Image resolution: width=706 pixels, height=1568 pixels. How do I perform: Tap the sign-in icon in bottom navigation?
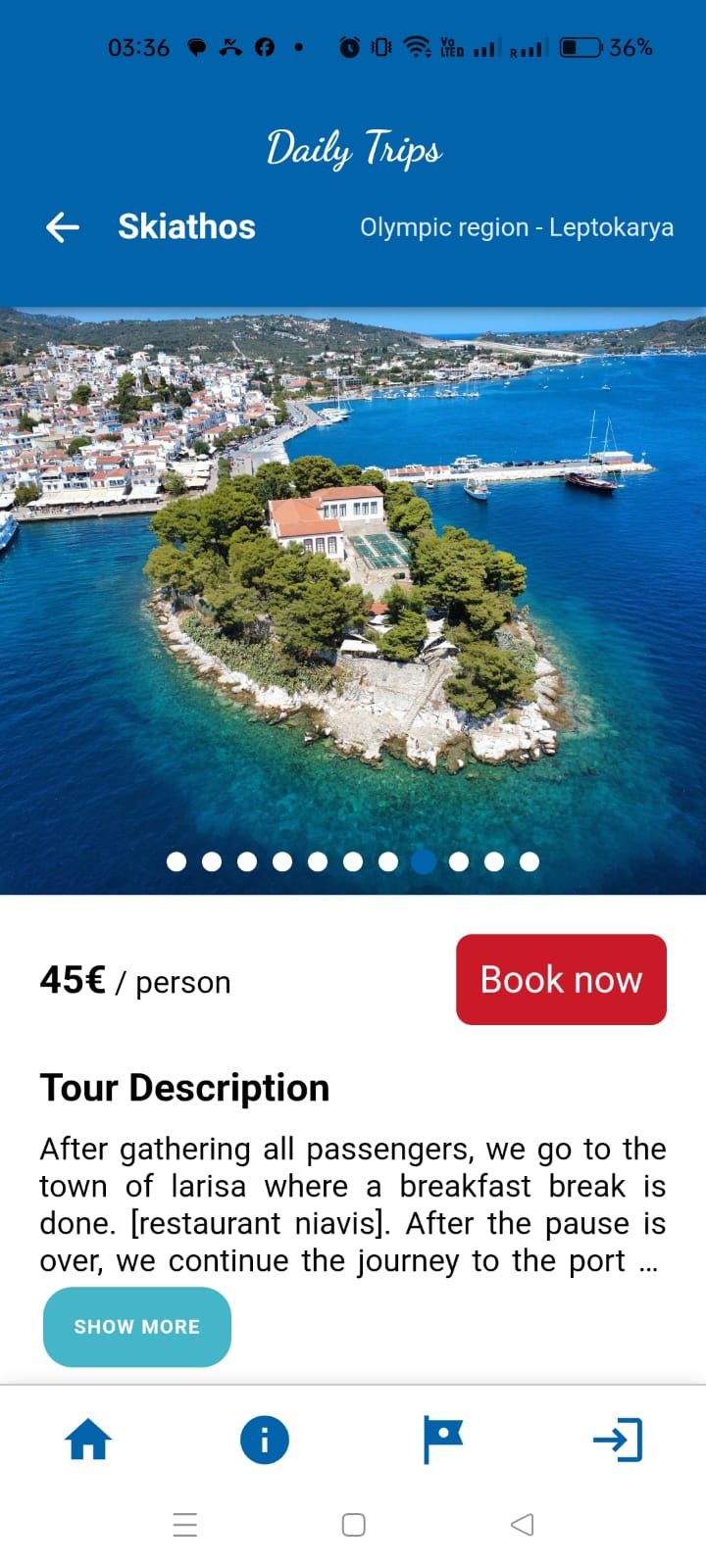[617, 1440]
